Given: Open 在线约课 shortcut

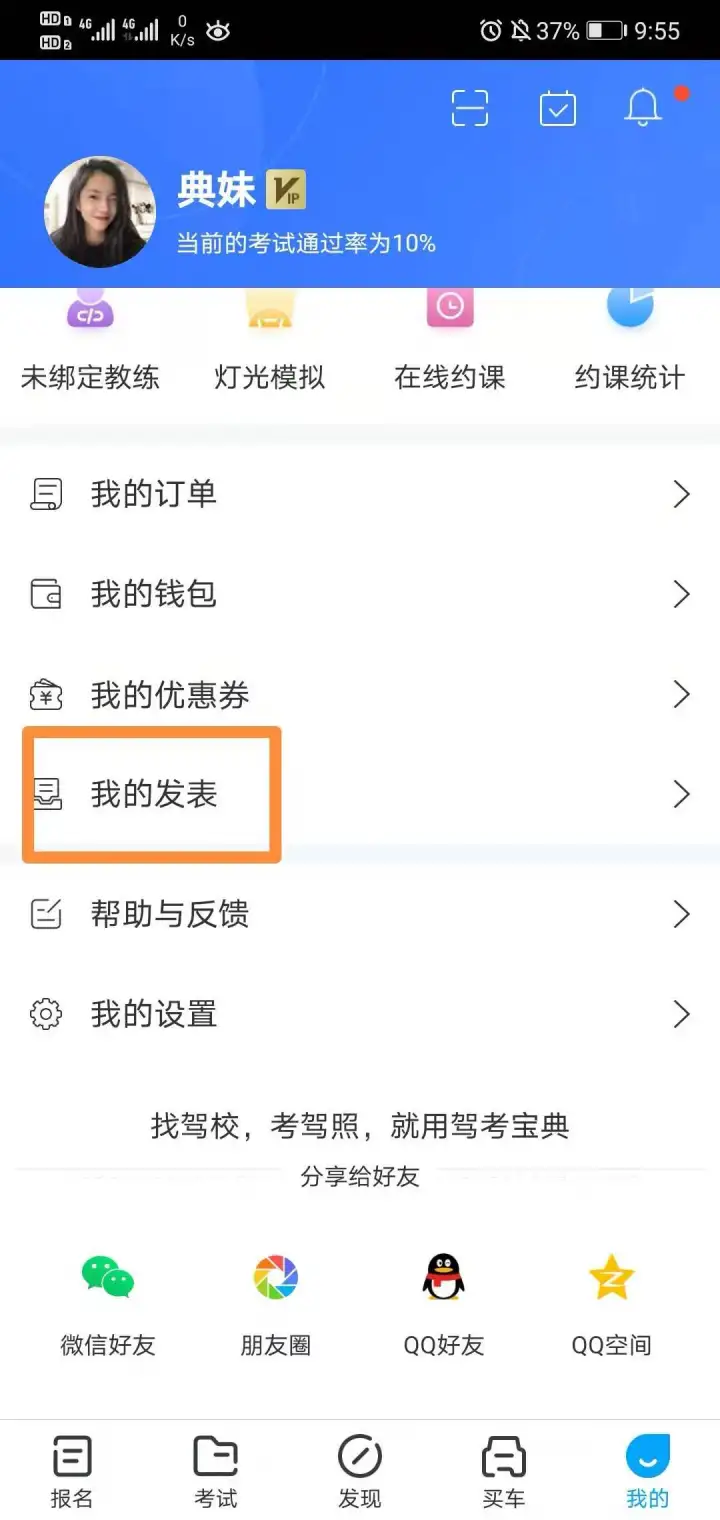Looking at the screenshot, I should (x=450, y=340).
